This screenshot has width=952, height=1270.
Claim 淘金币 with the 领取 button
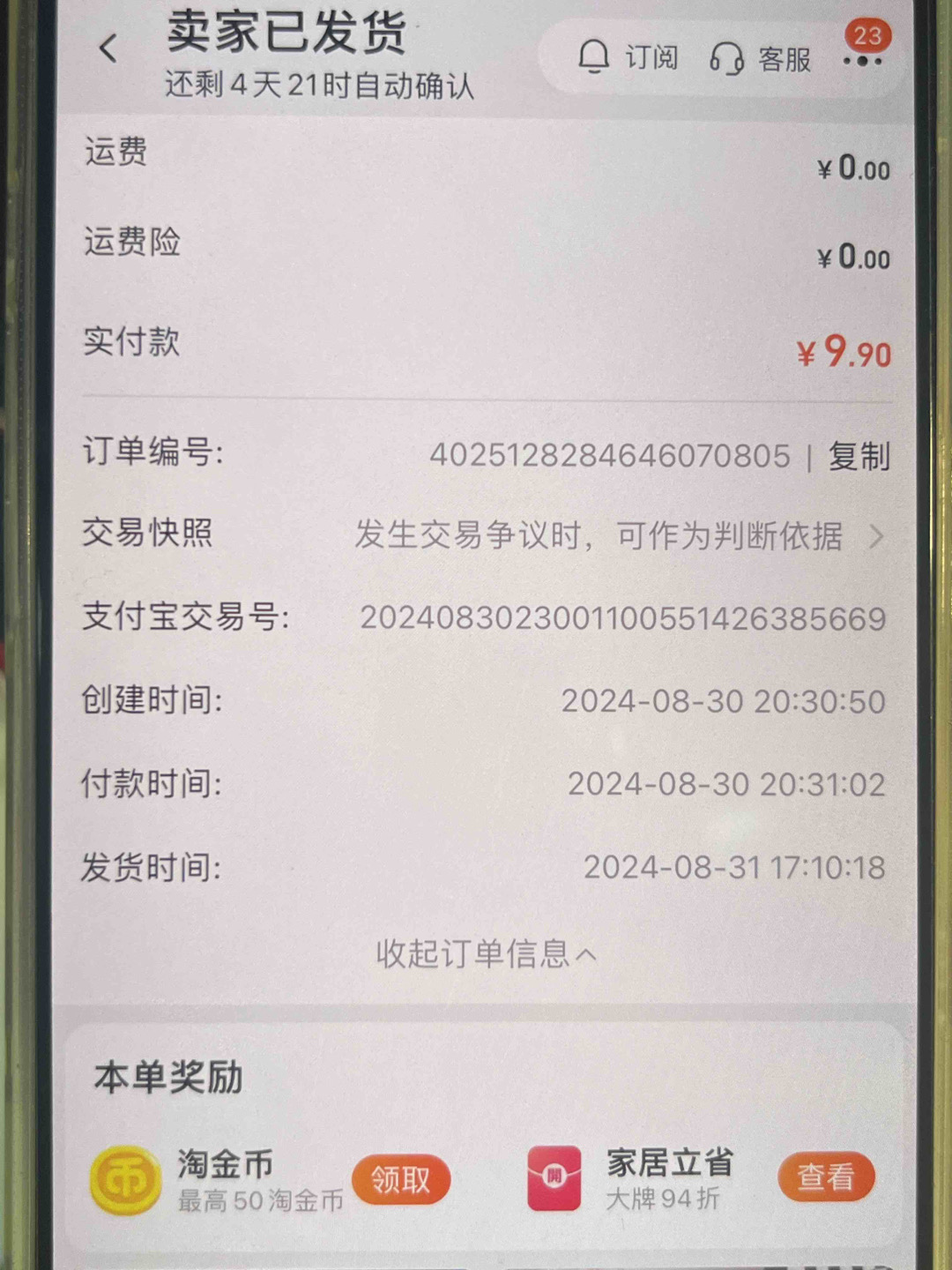pyautogui.click(x=401, y=1179)
